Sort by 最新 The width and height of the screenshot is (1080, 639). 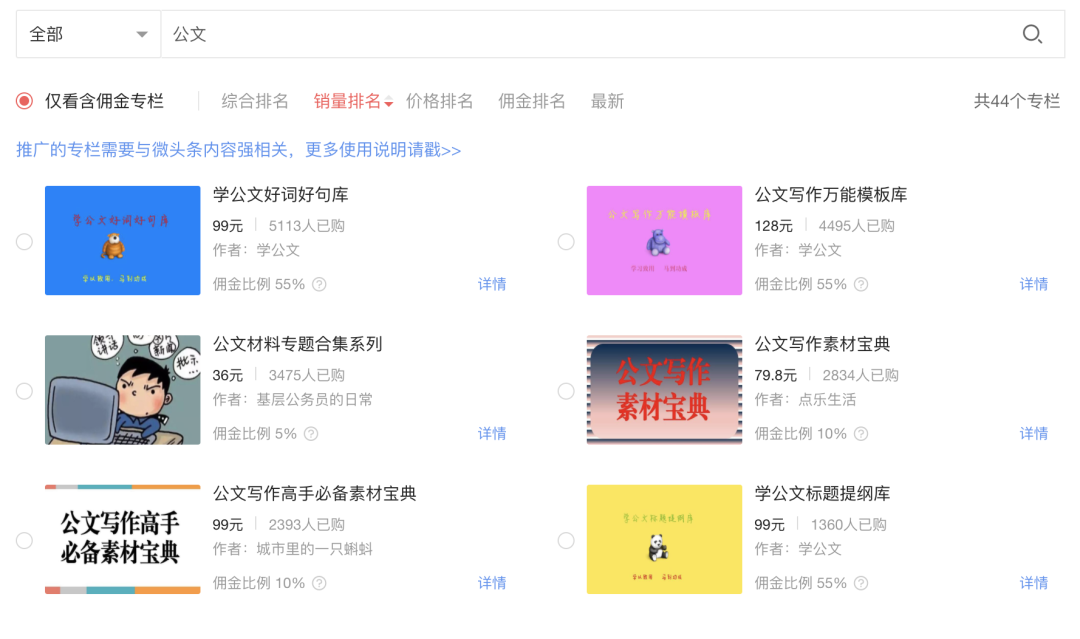click(607, 101)
